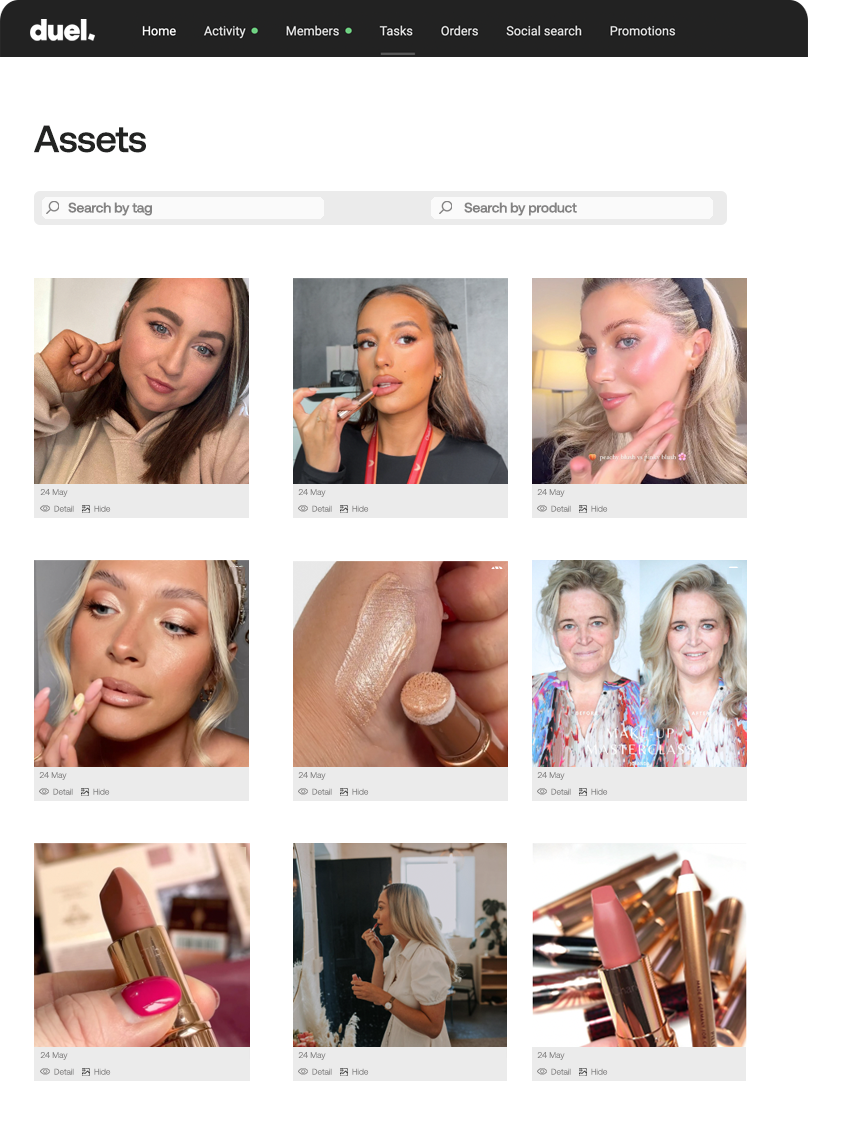846x1125 pixels.
Task: Switch to the Activity tab
Action: point(225,31)
